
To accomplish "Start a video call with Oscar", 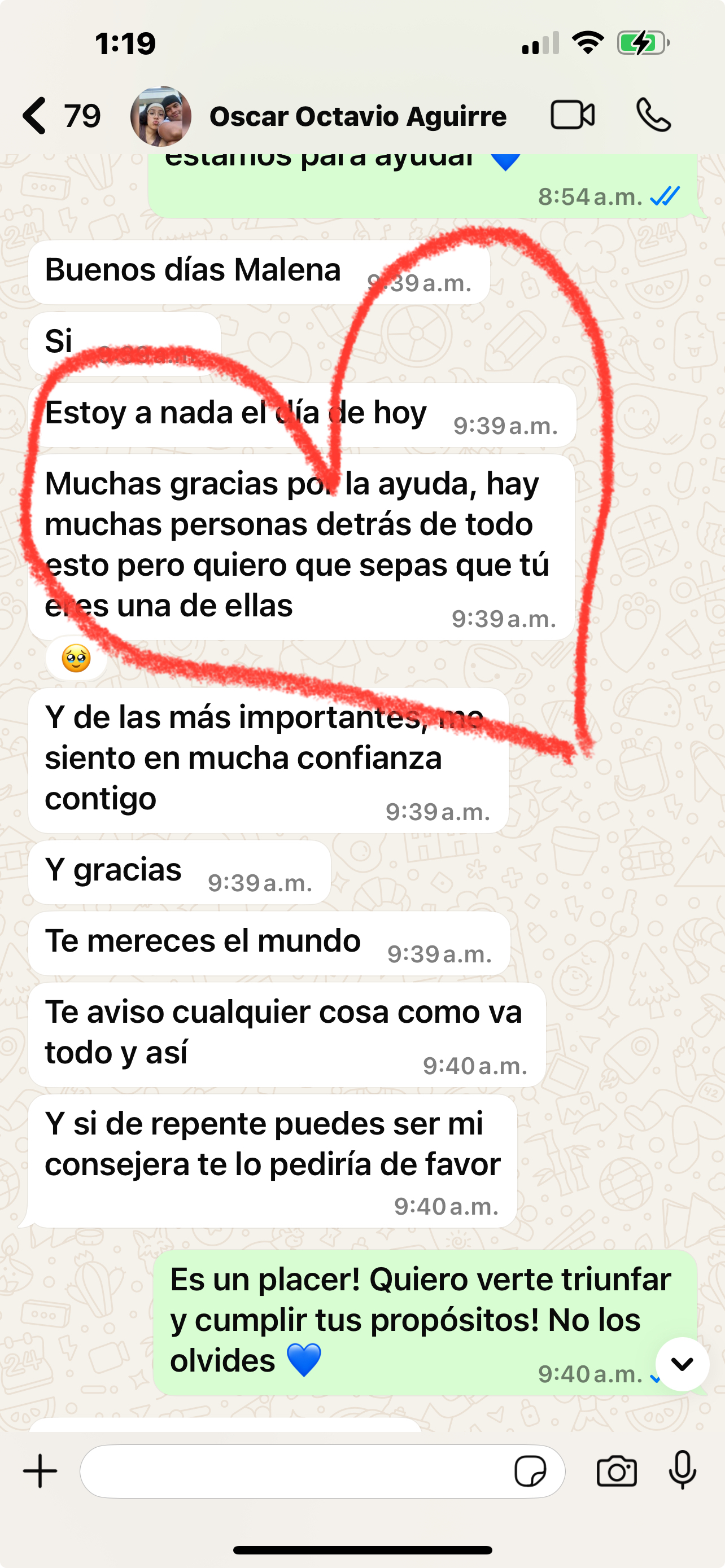I will (572, 115).
